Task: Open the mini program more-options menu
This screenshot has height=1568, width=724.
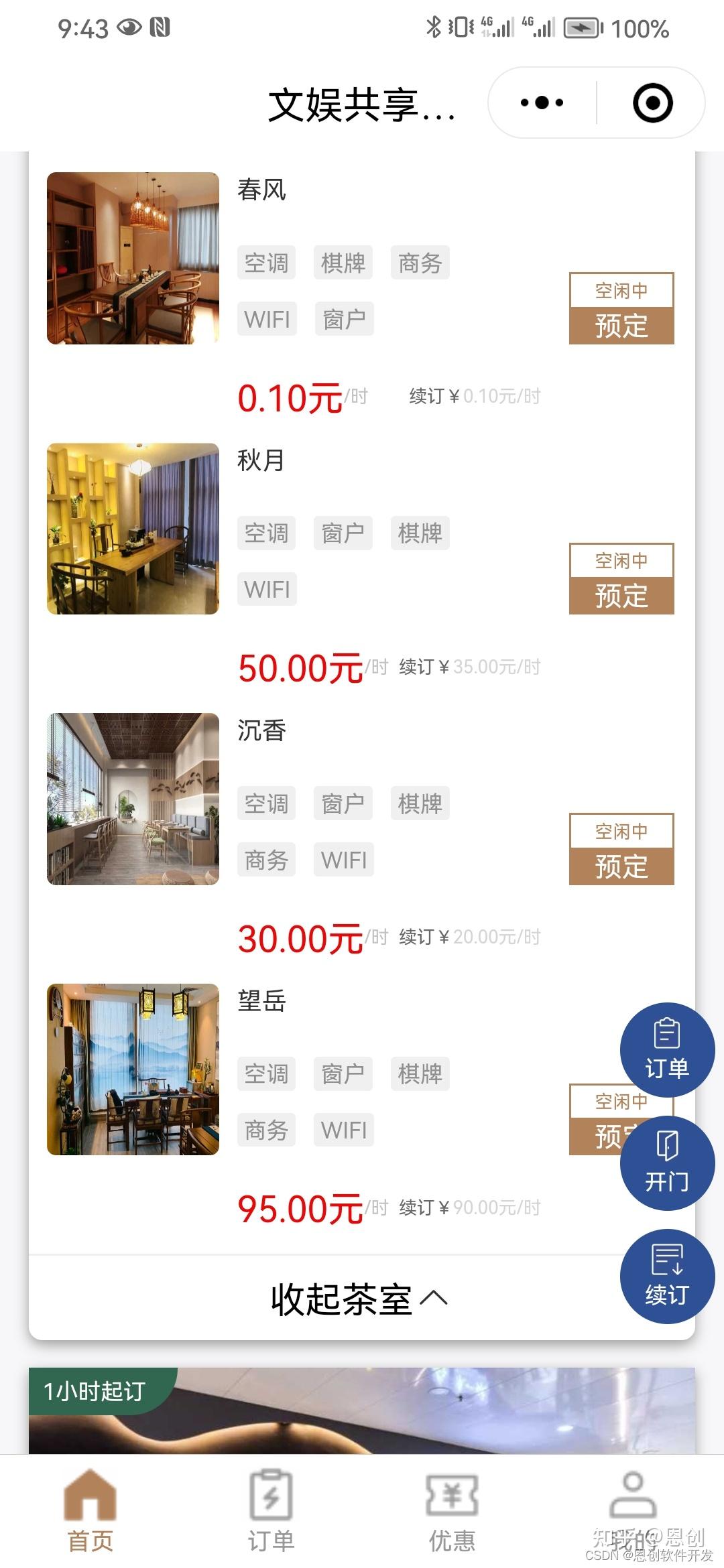Action: 542,103
